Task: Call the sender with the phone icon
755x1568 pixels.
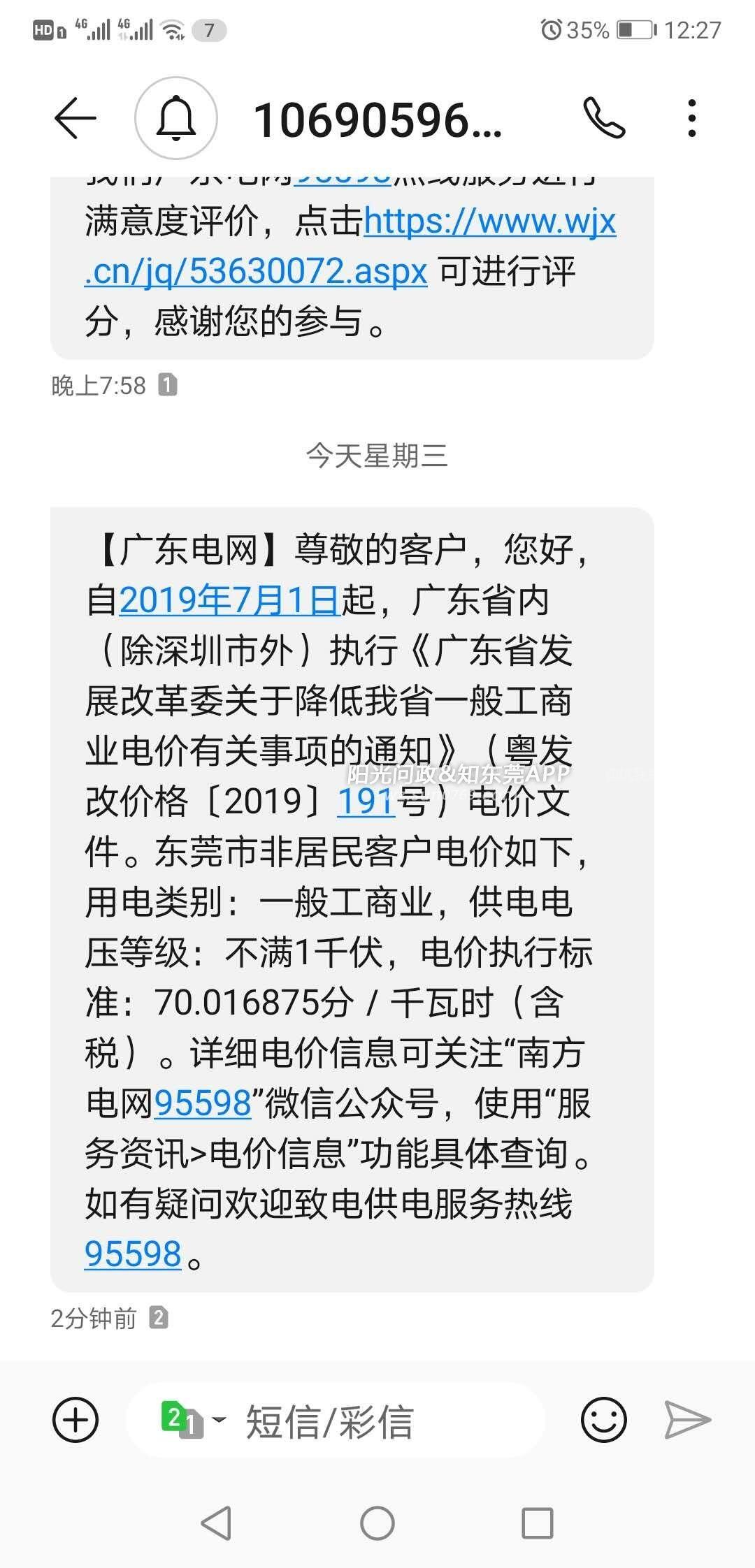Action: pos(604,118)
